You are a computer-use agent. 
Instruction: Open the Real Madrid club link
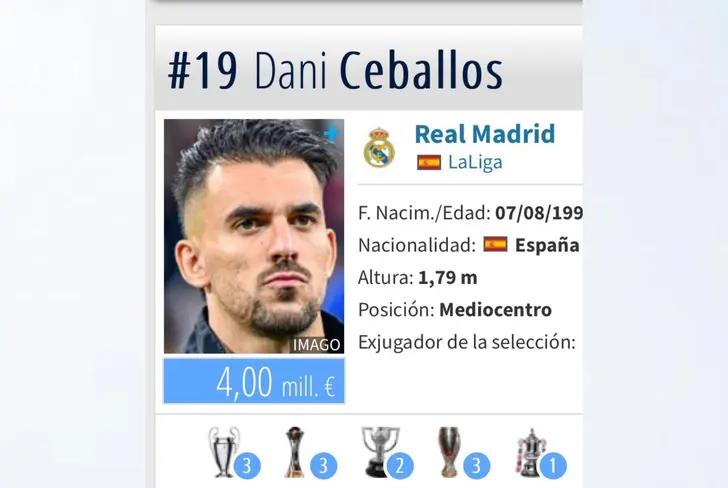pos(484,134)
